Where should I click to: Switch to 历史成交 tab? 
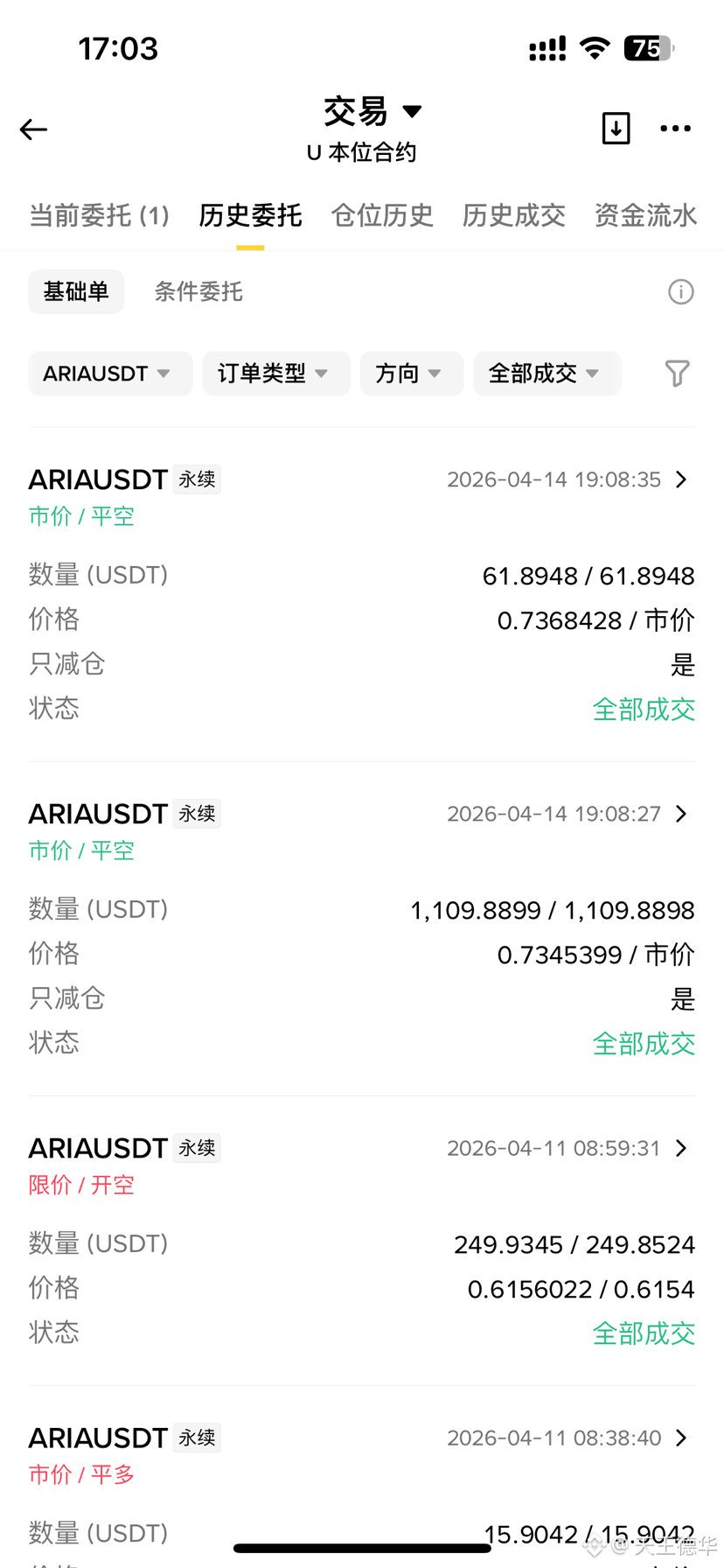pyautogui.click(x=514, y=215)
